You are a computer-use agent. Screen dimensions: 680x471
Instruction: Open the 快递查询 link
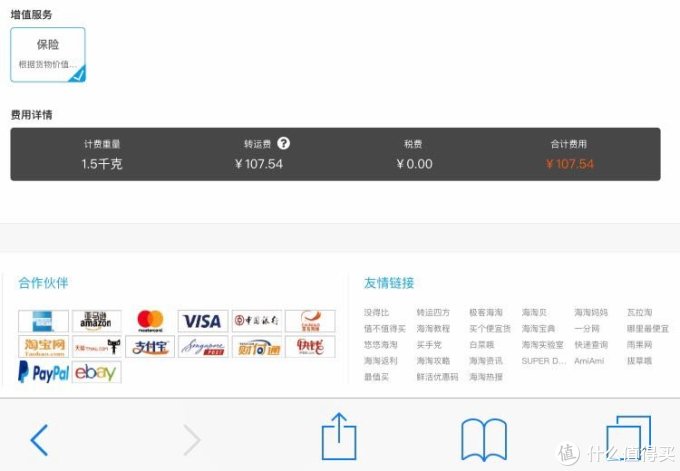[591, 345]
